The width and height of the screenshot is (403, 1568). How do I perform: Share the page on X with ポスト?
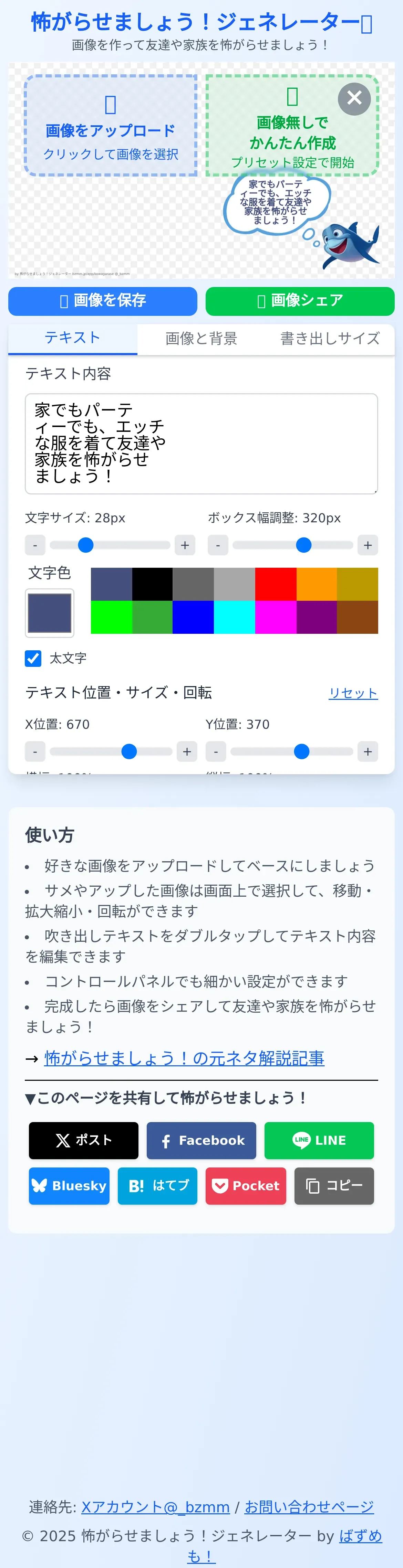[83, 1140]
